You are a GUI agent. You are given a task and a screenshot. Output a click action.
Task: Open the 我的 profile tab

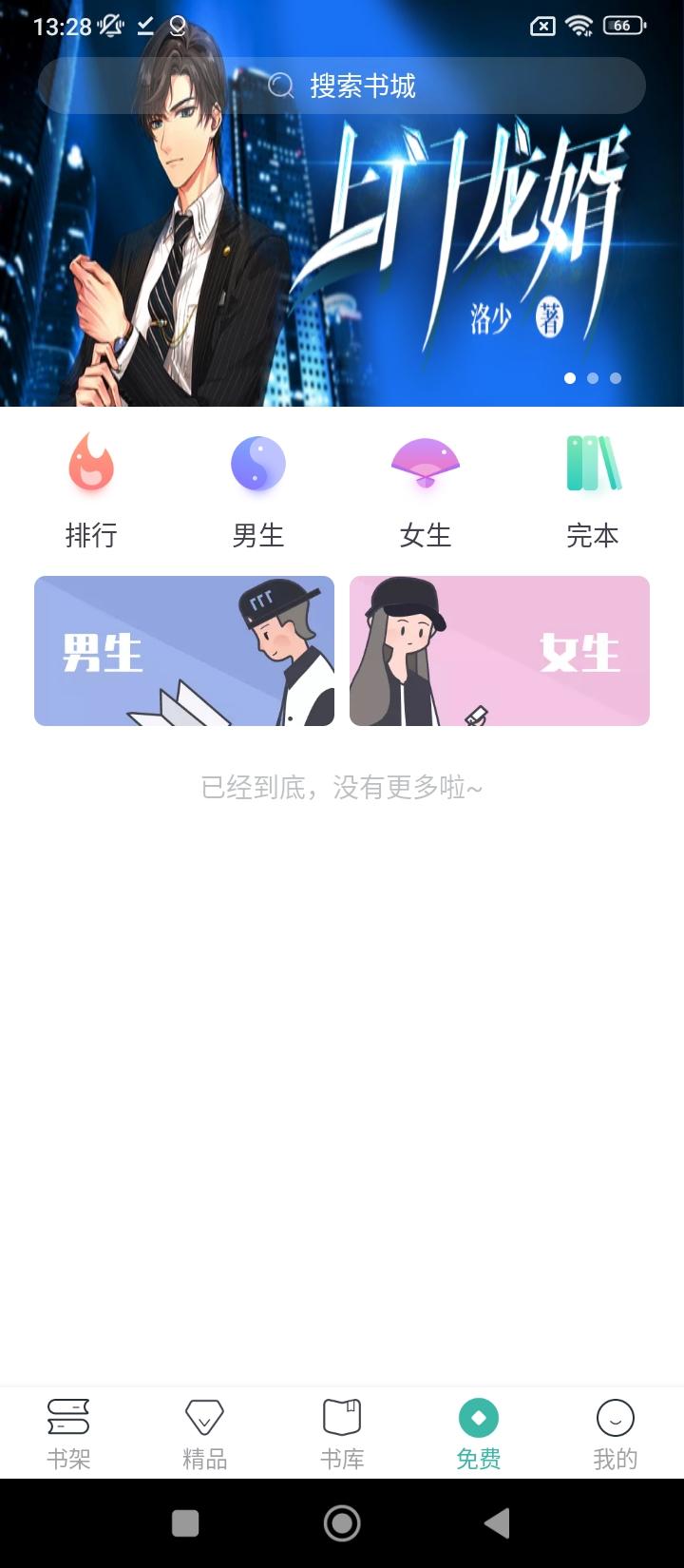616,1433
